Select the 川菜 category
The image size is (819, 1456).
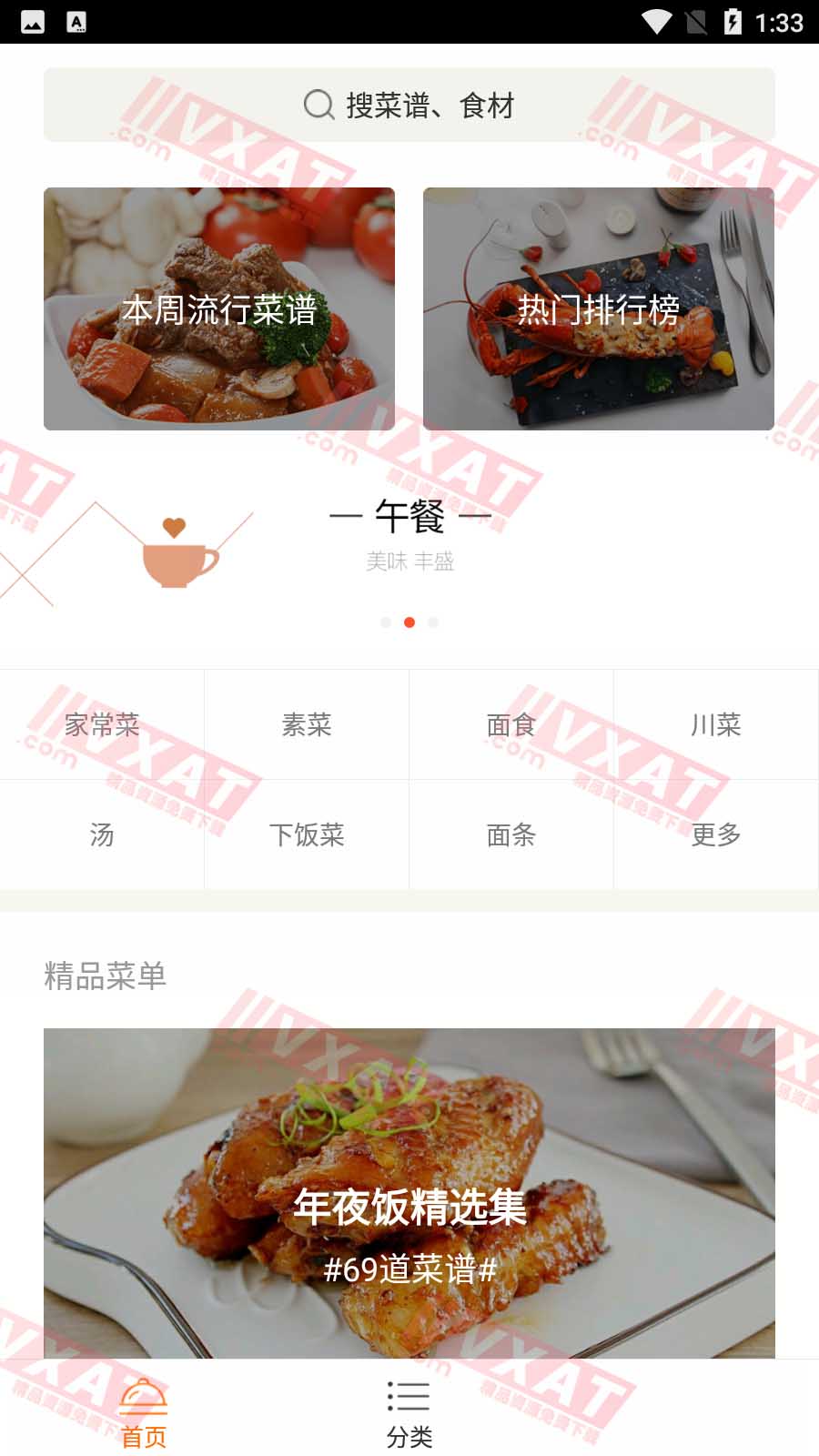pyautogui.click(x=715, y=724)
